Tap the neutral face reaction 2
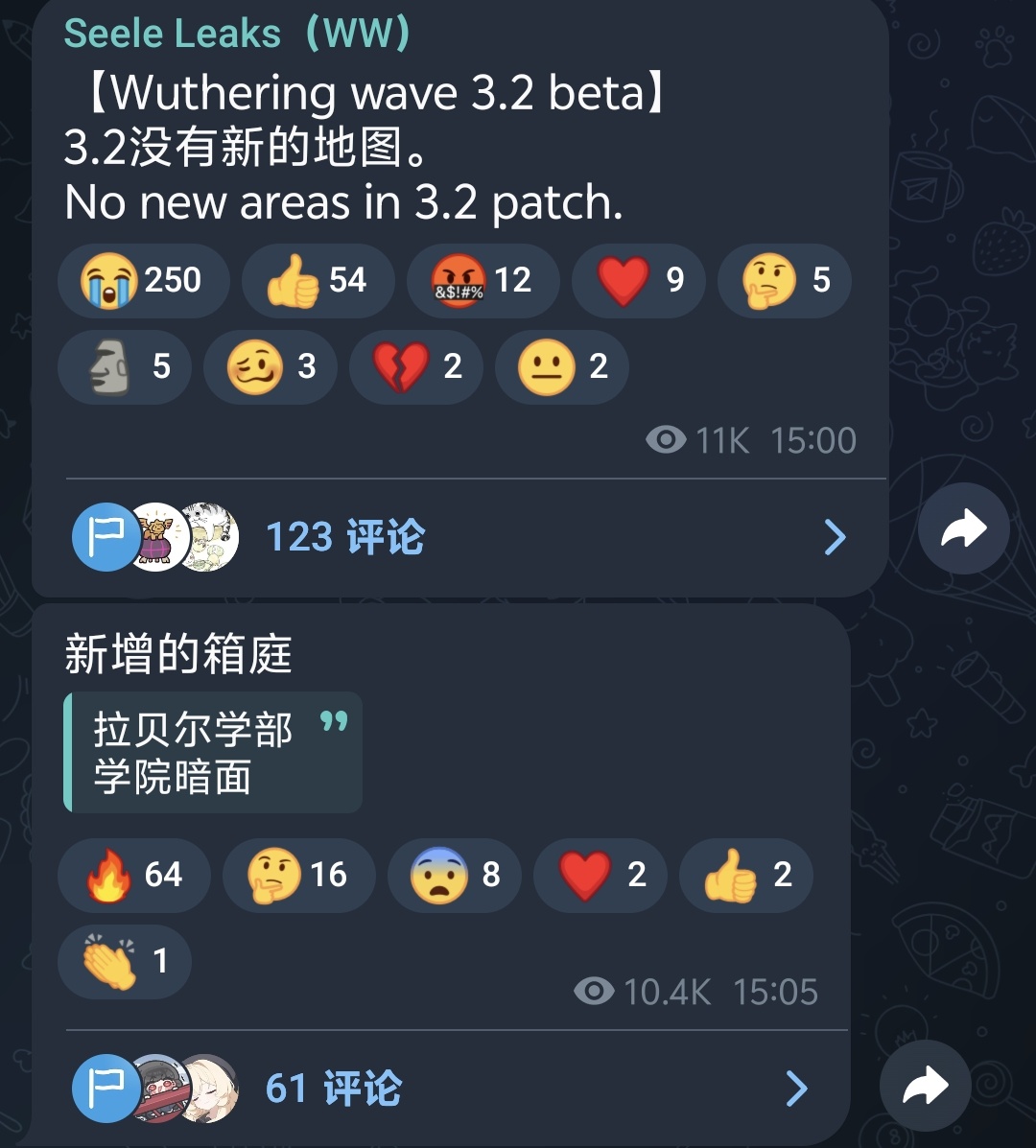Viewport: 1036px width, 1148px height. pyautogui.click(x=561, y=366)
